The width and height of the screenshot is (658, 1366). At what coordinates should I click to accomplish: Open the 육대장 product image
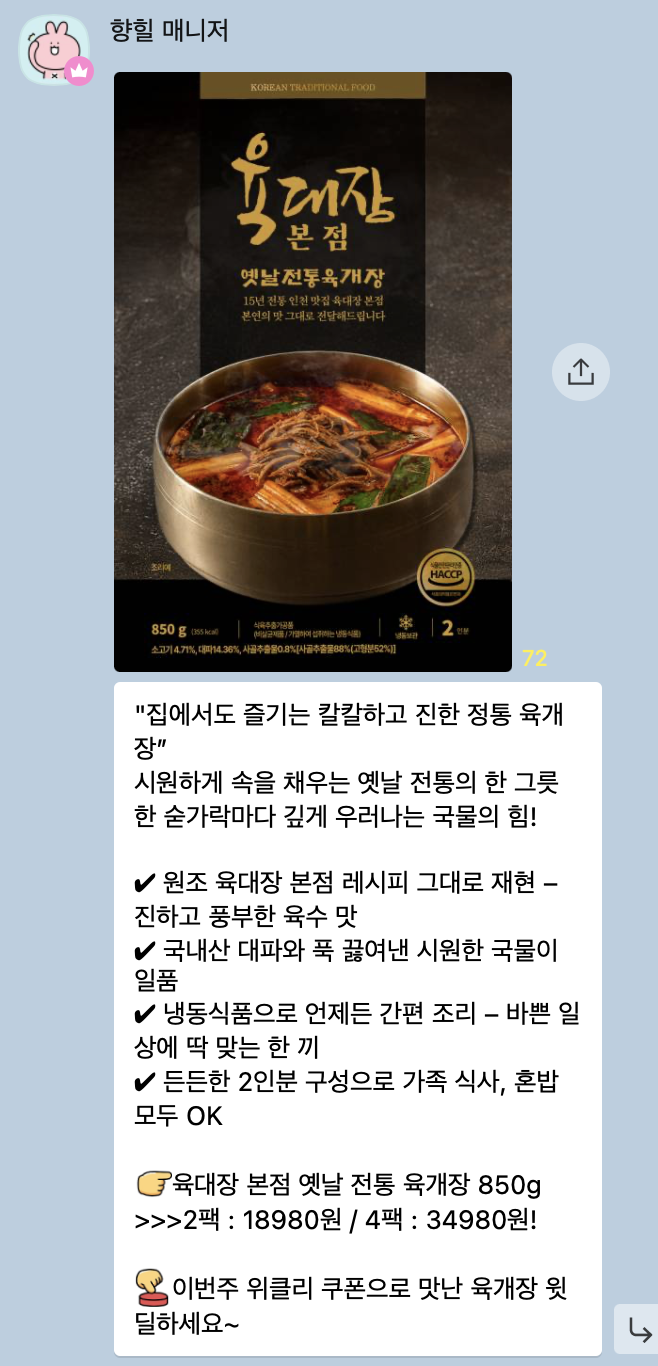click(x=313, y=371)
